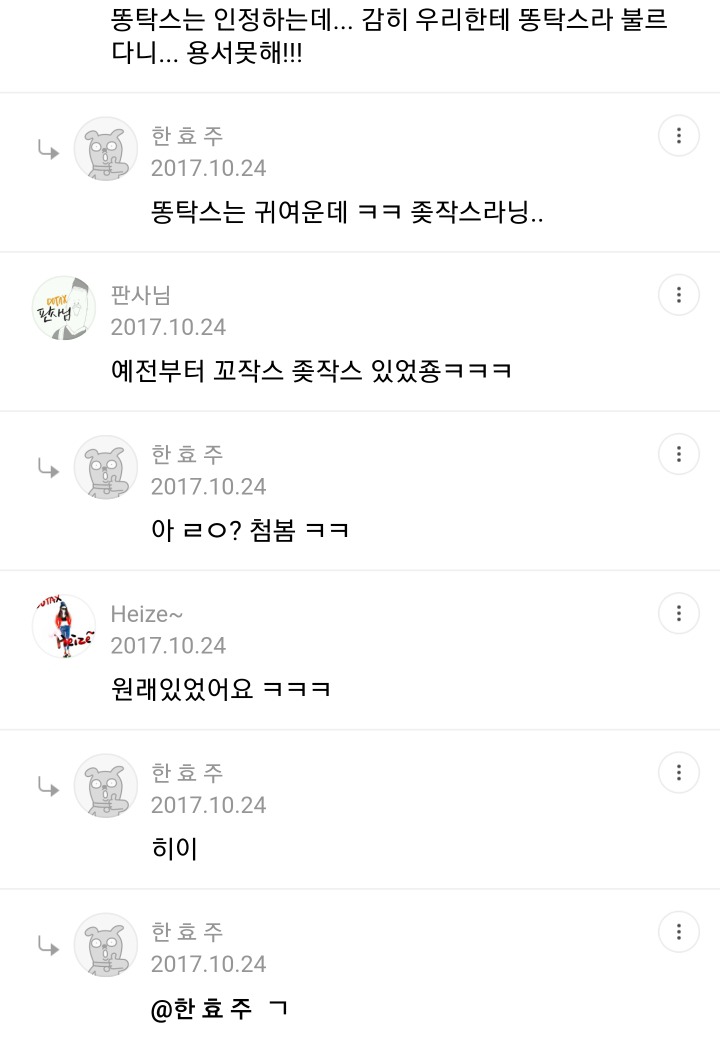Select the dog avatar next to 한 효 주's '히이' comment
The height and width of the screenshot is (1044, 720).
click(x=104, y=785)
